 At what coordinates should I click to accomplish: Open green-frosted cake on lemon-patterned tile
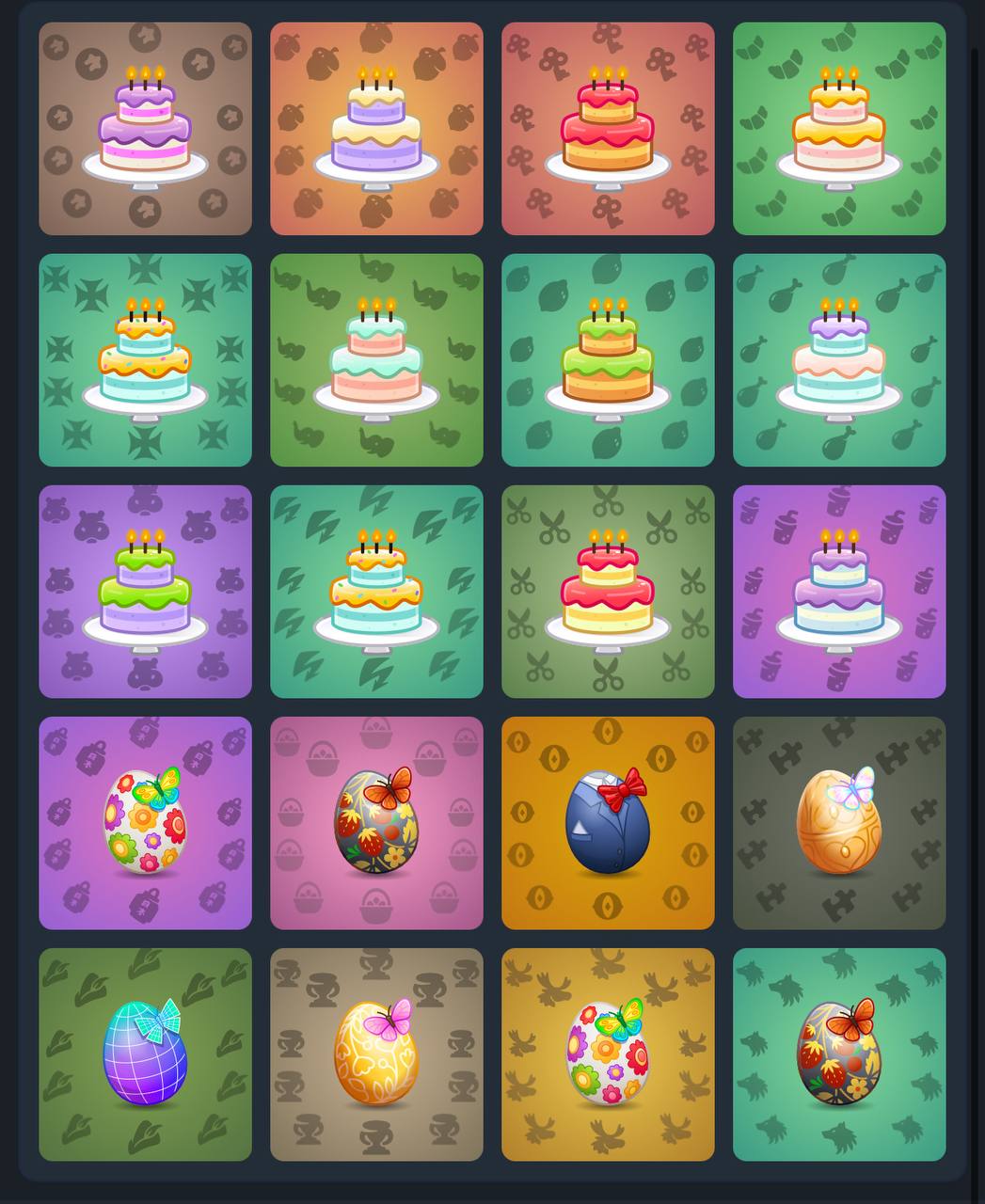608,360
